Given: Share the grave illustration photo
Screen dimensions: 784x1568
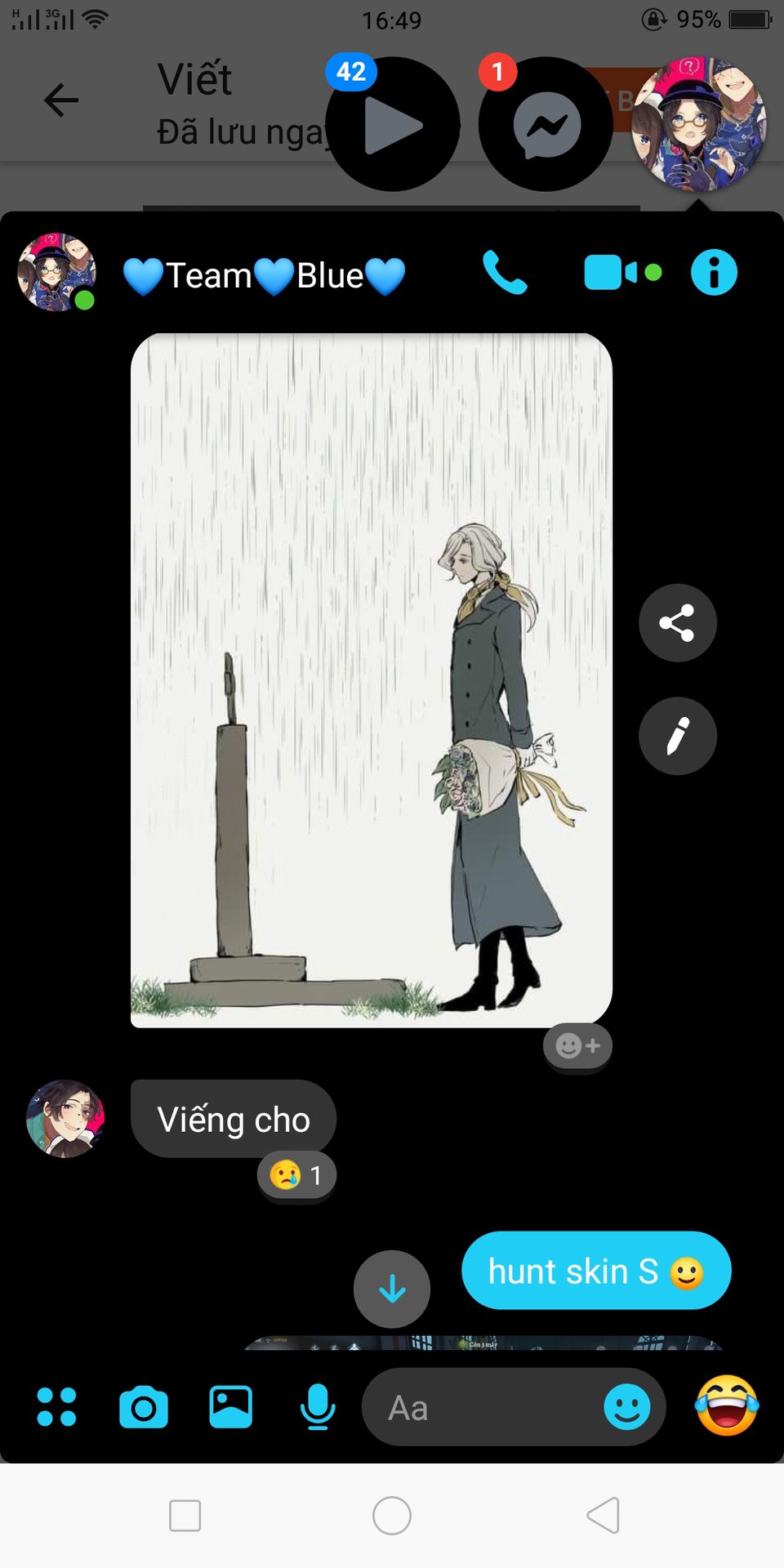Looking at the screenshot, I should 677,623.
